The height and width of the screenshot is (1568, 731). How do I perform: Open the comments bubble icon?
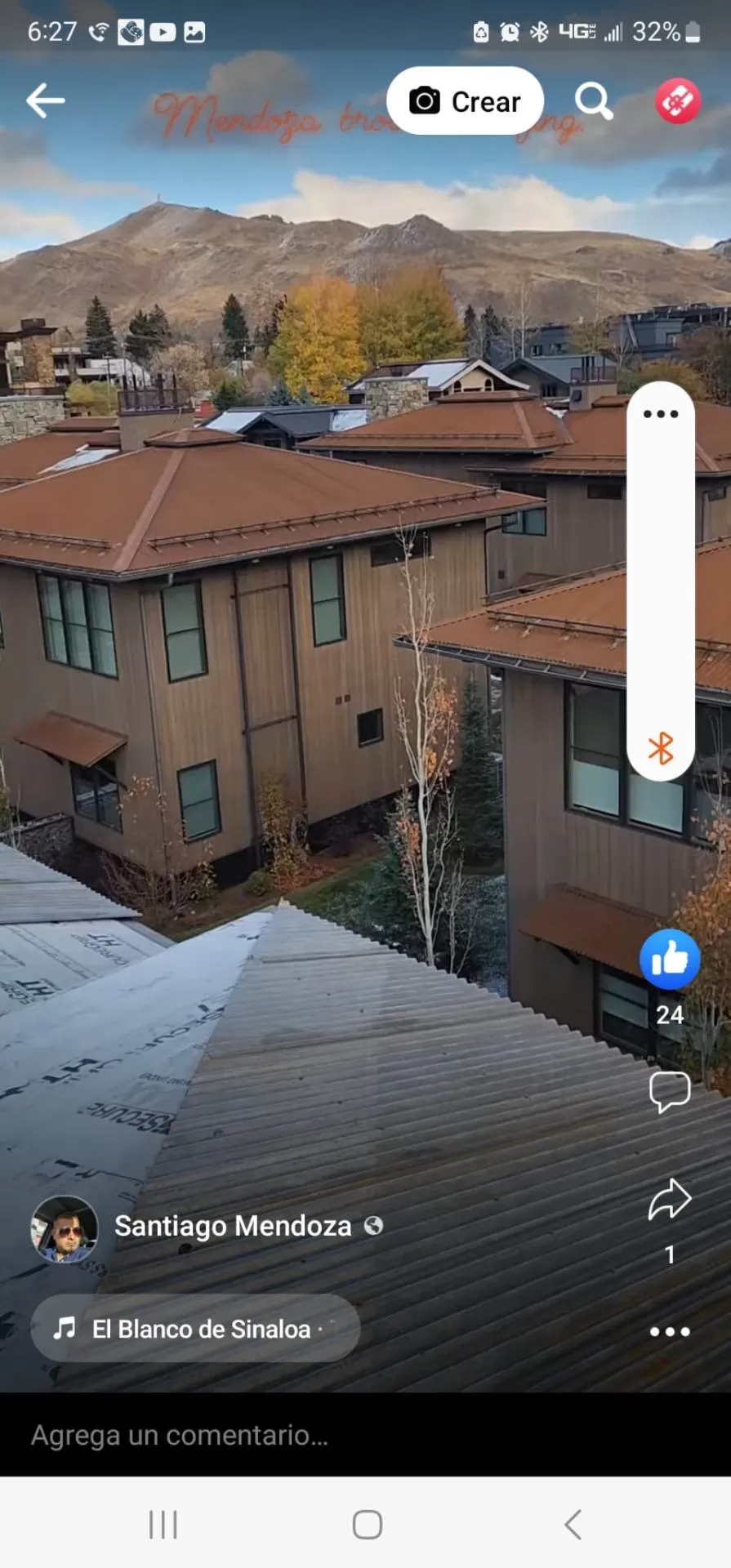(670, 1092)
